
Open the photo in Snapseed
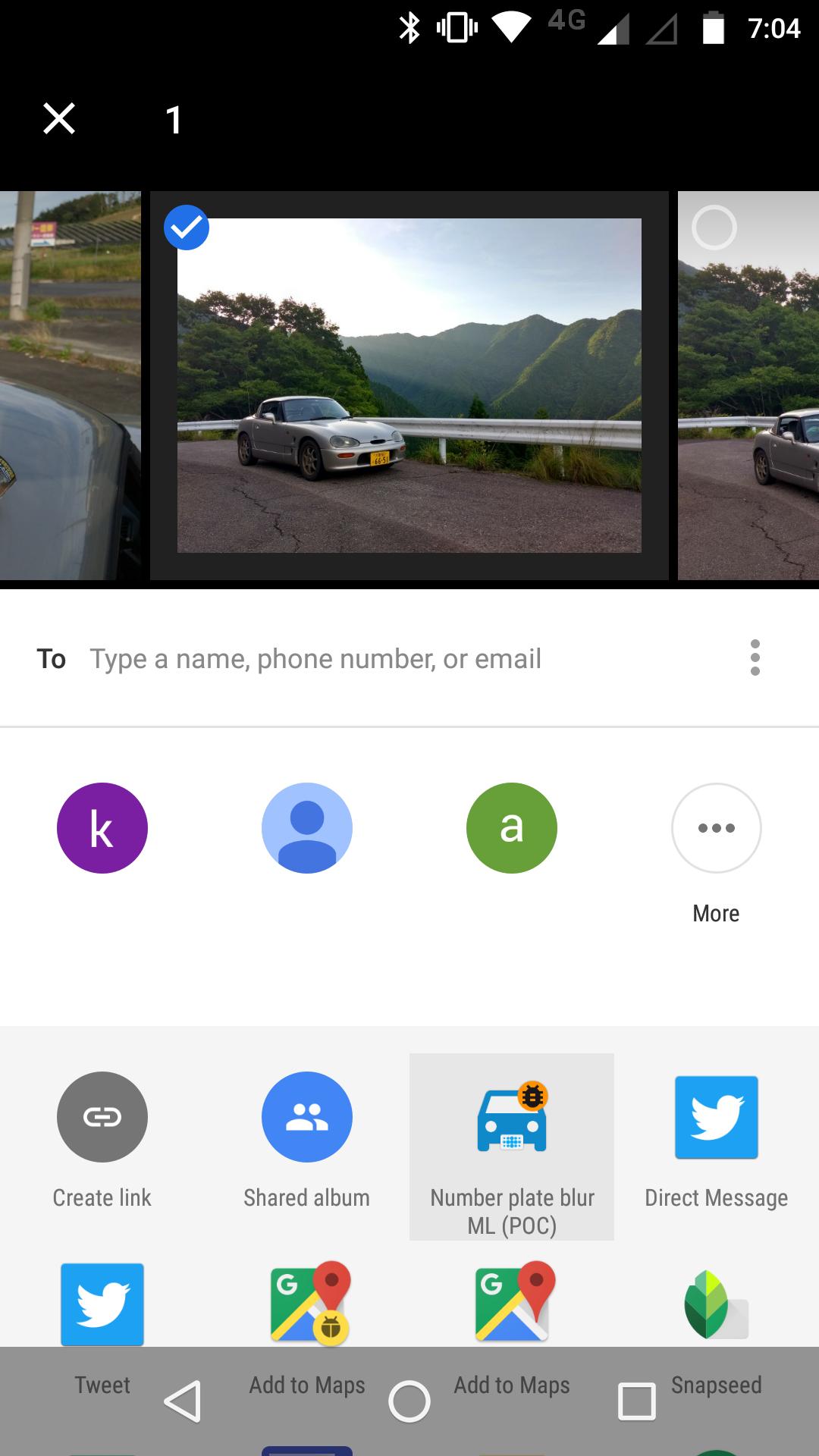tap(716, 1306)
